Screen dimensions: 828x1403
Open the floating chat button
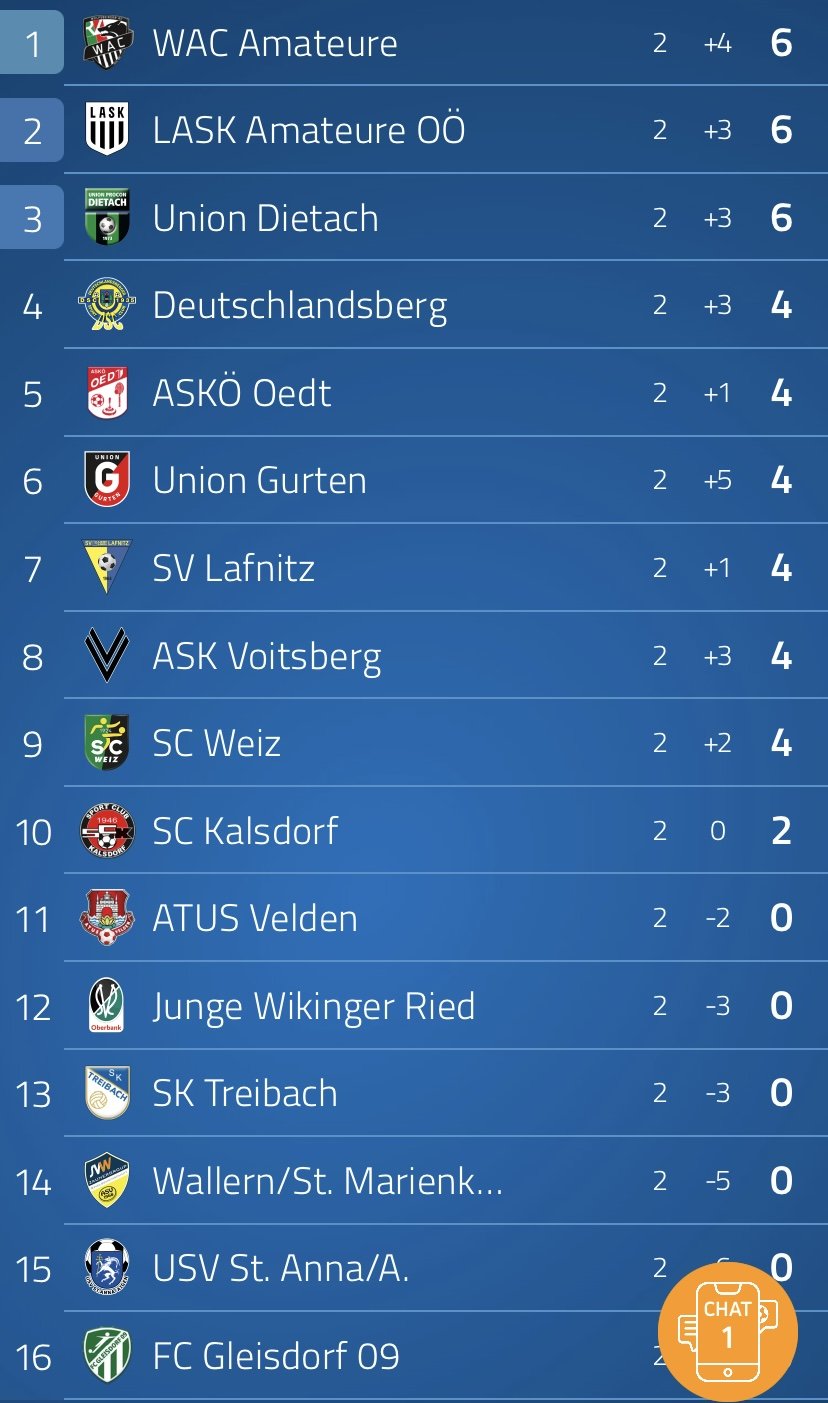(x=727, y=1331)
